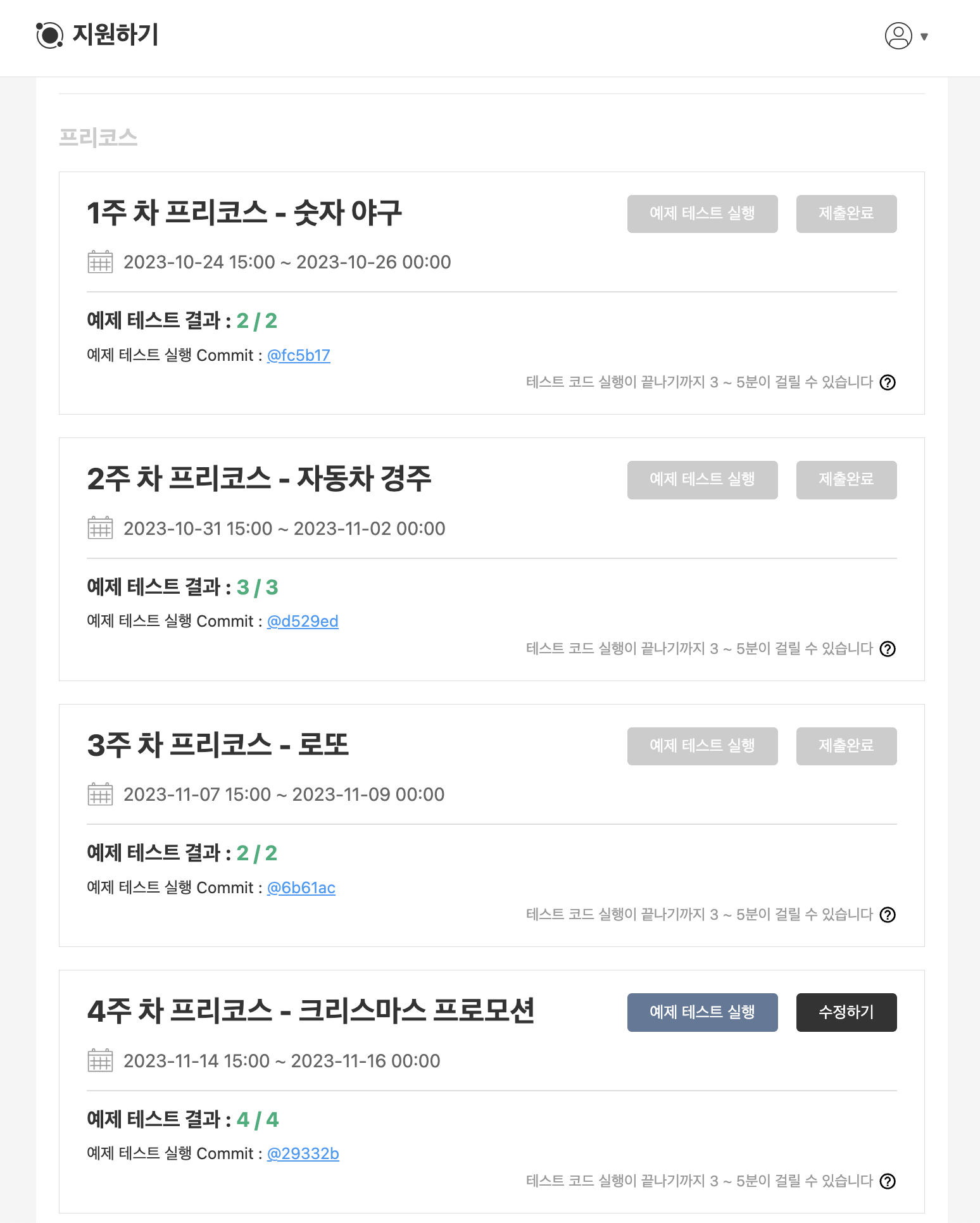Tap 제출완료 for 3주 차 로또
This screenshot has height=1223, width=980.
pos(846,746)
